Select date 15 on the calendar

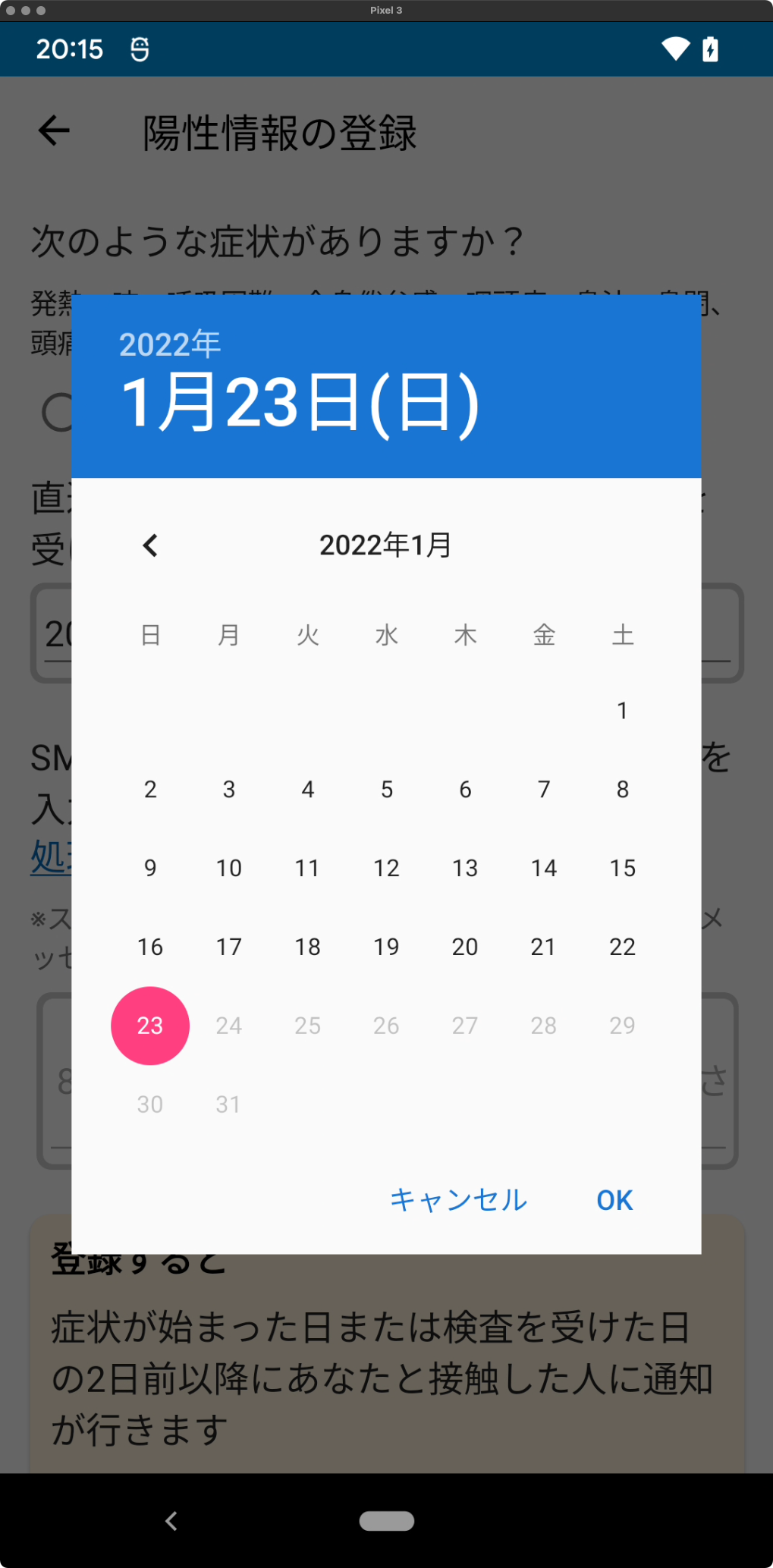pyautogui.click(x=622, y=868)
